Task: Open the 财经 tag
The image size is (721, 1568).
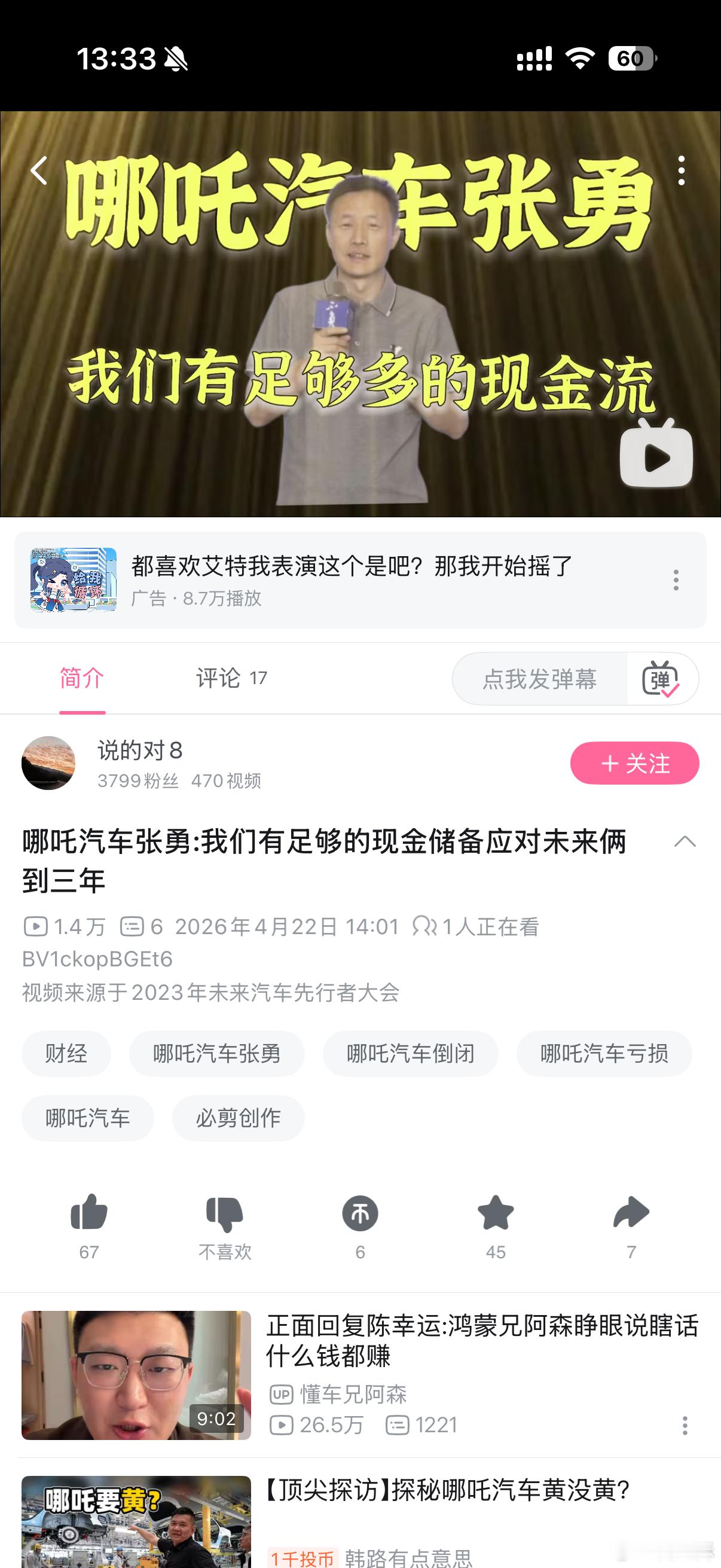Action: (x=66, y=1054)
